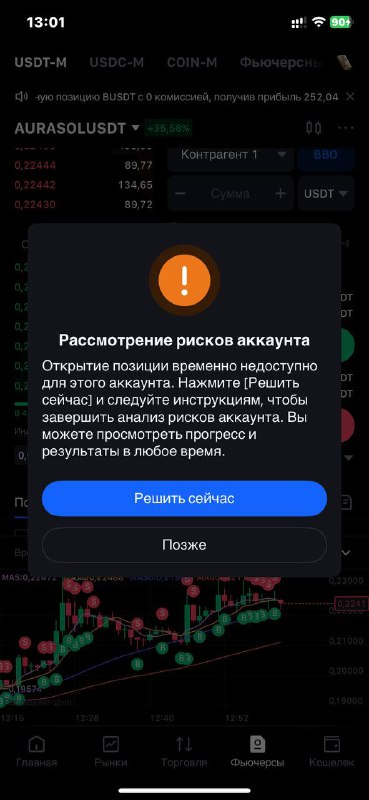The height and width of the screenshot is (800, 369).
Task: Close the announcement banner
Action: click(x=350, y=96)
